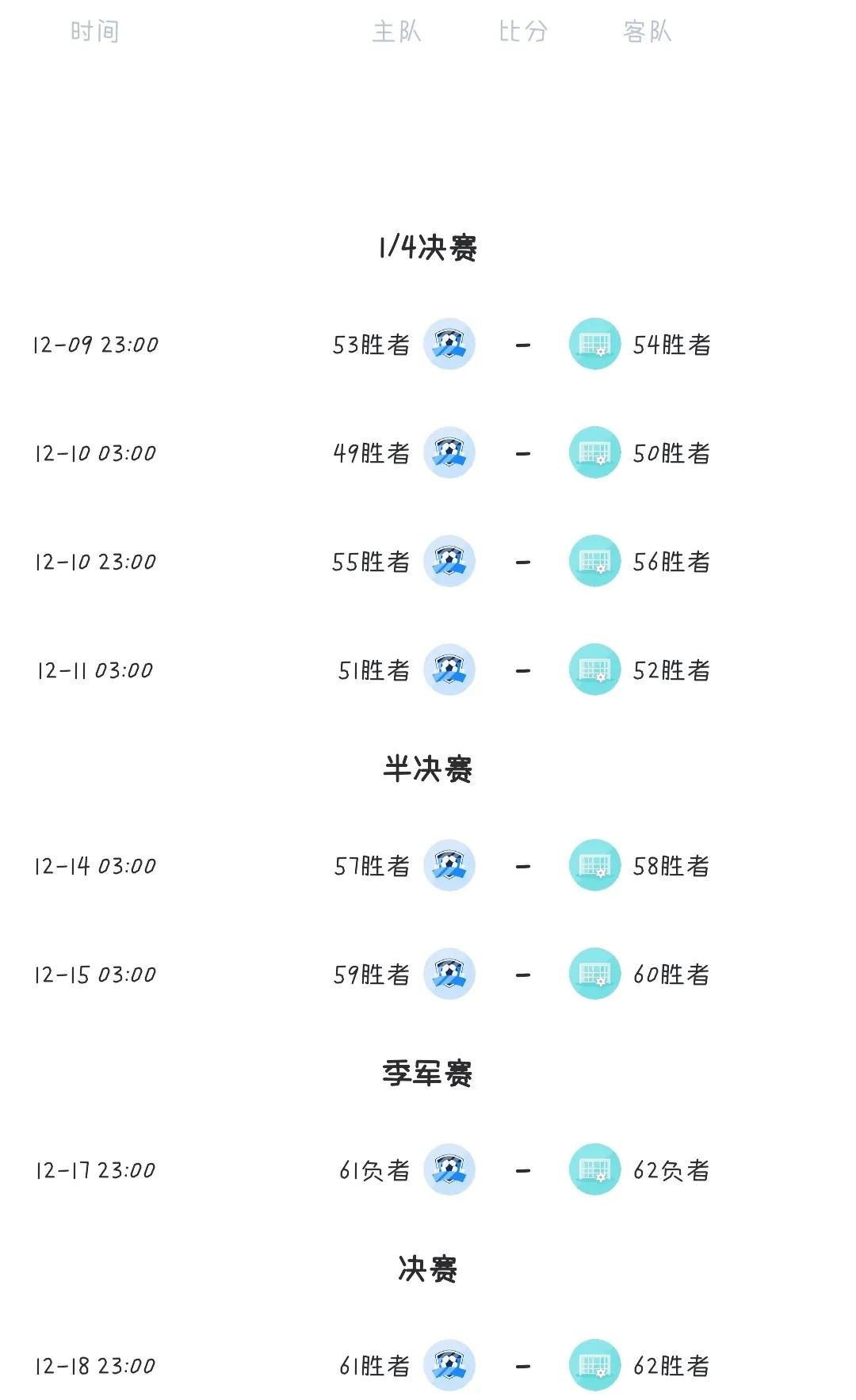Select the goal icon beside 60胜者
This screenshot has height=1400, width=856.
pyautogui.click(x=595, y=975)
